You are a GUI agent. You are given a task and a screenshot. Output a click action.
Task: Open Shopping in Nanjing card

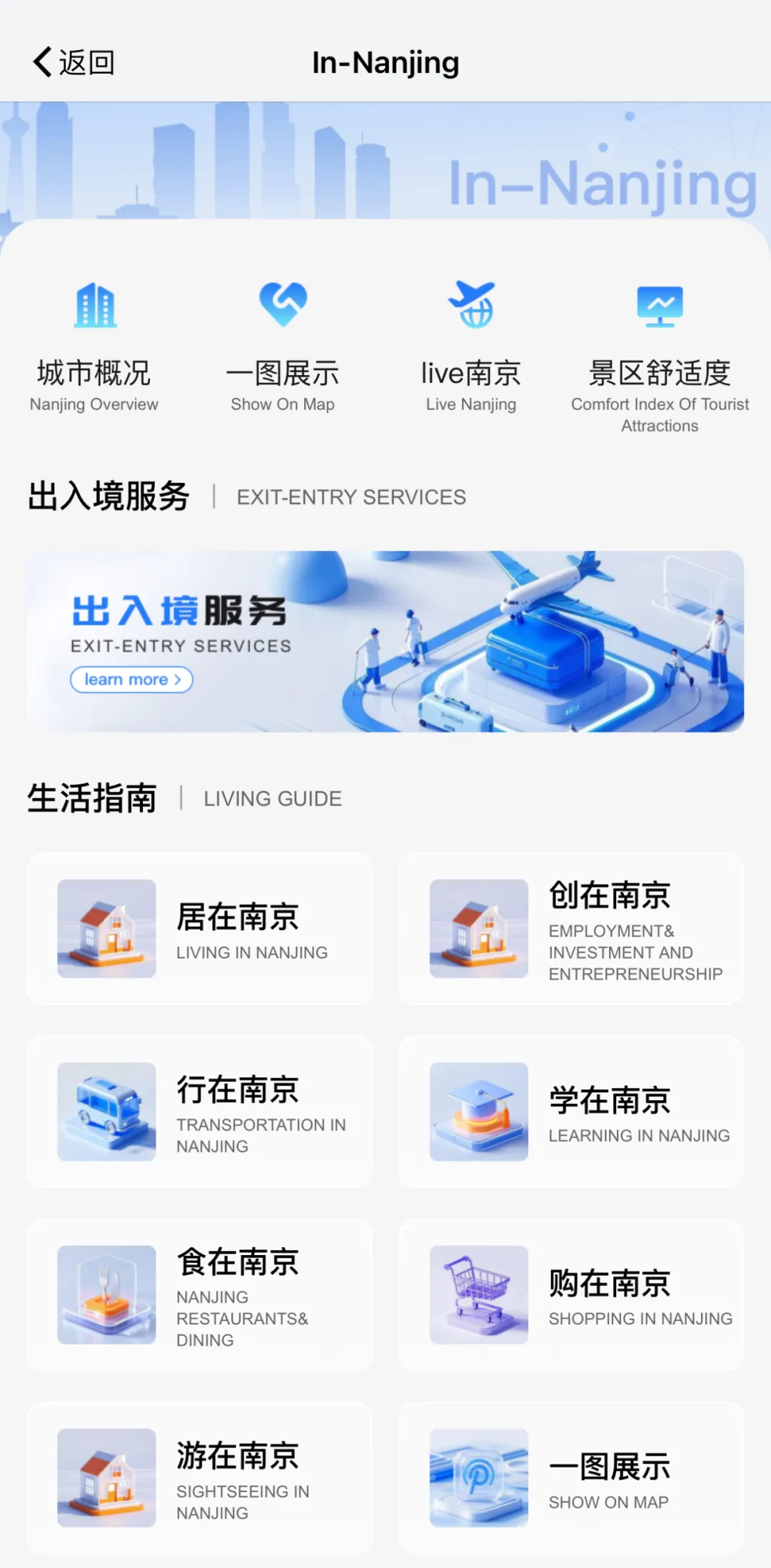571,1294
